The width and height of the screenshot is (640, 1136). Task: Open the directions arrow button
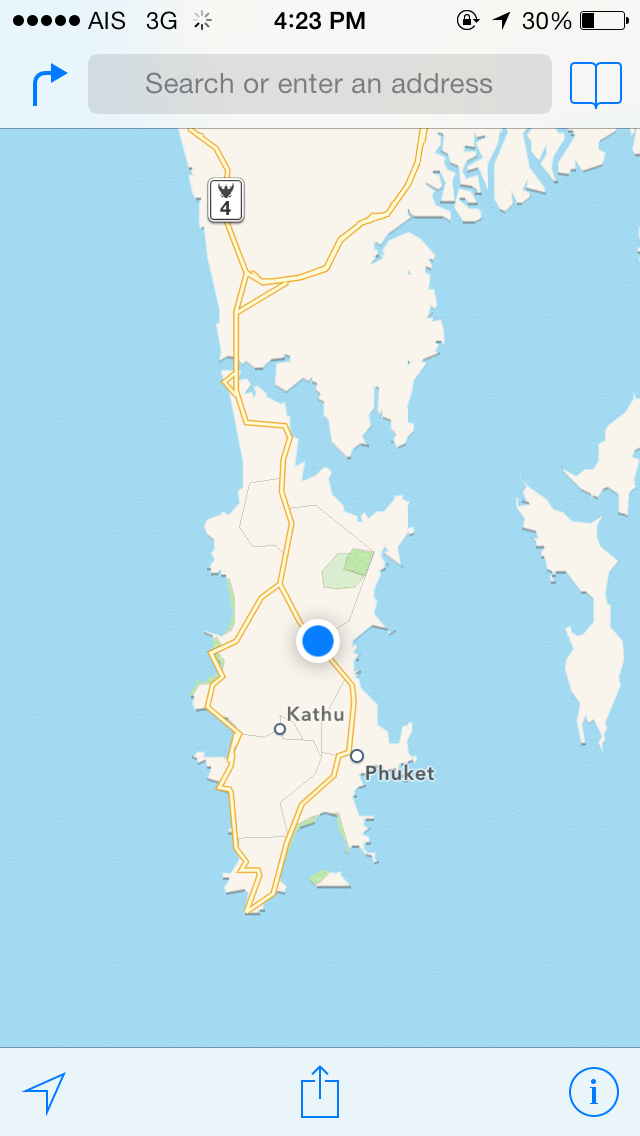(49, 85)
